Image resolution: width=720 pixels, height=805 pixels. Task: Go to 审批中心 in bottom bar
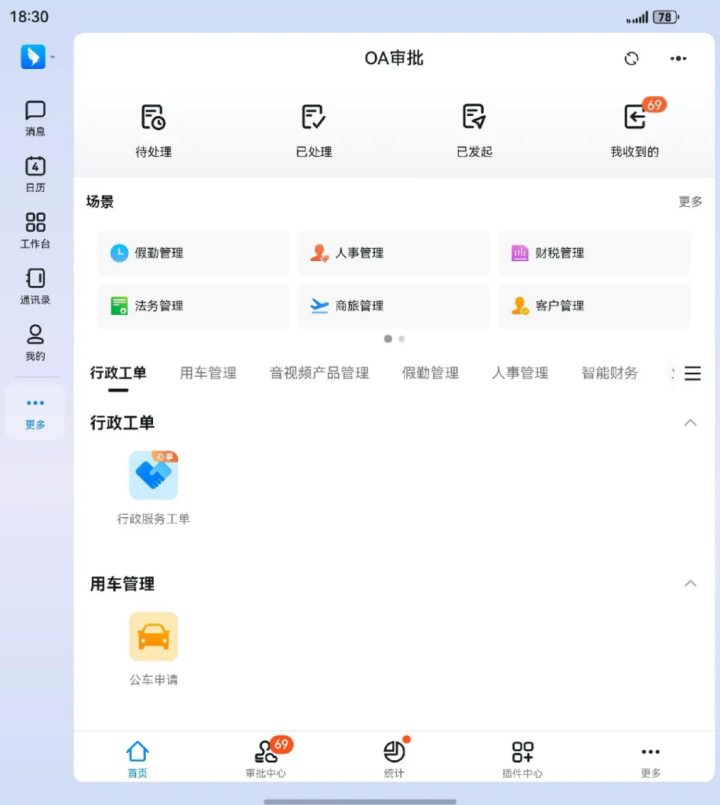(x=266, y=758)
